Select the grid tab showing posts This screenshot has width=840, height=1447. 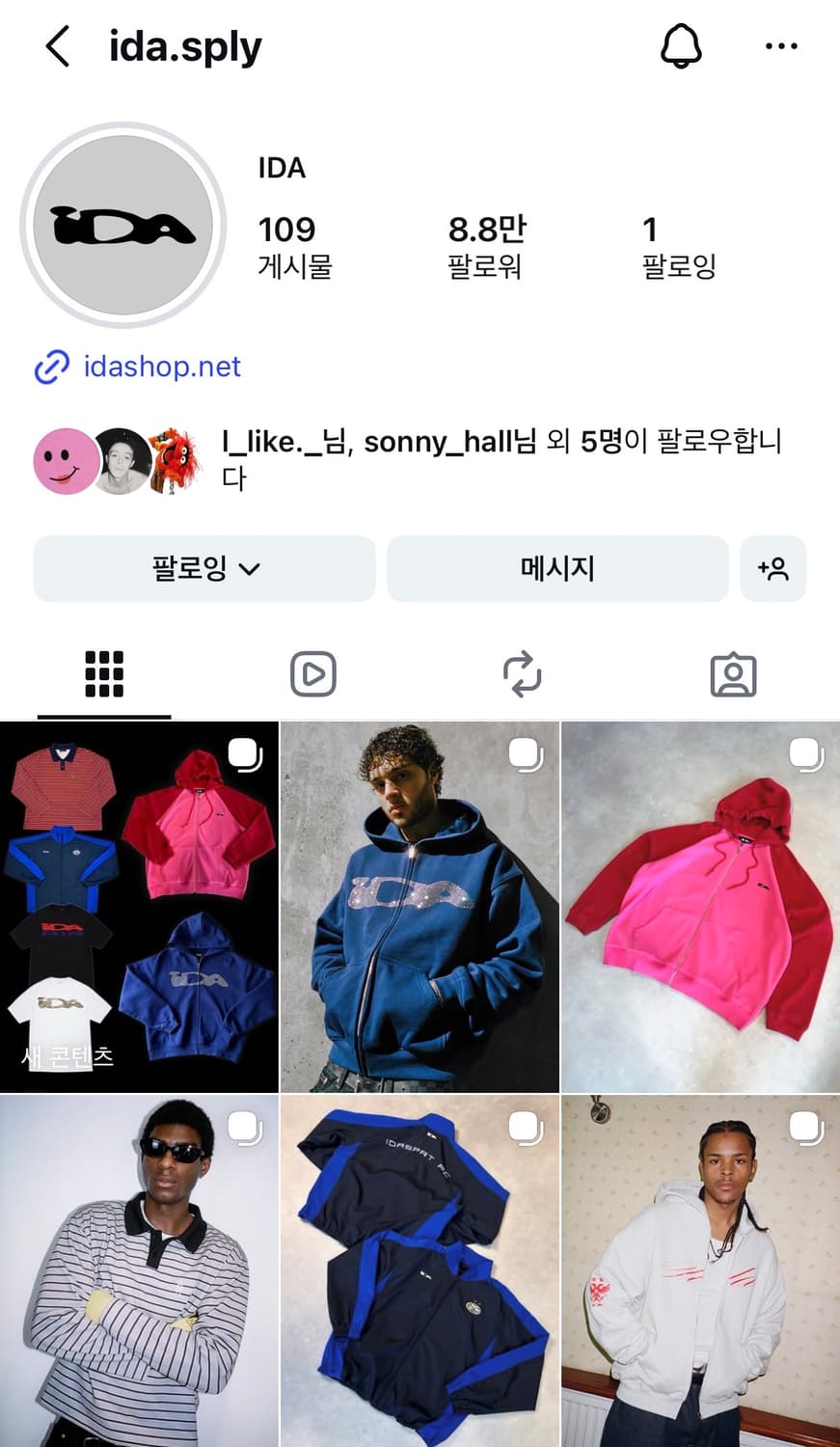click(104, 672)
